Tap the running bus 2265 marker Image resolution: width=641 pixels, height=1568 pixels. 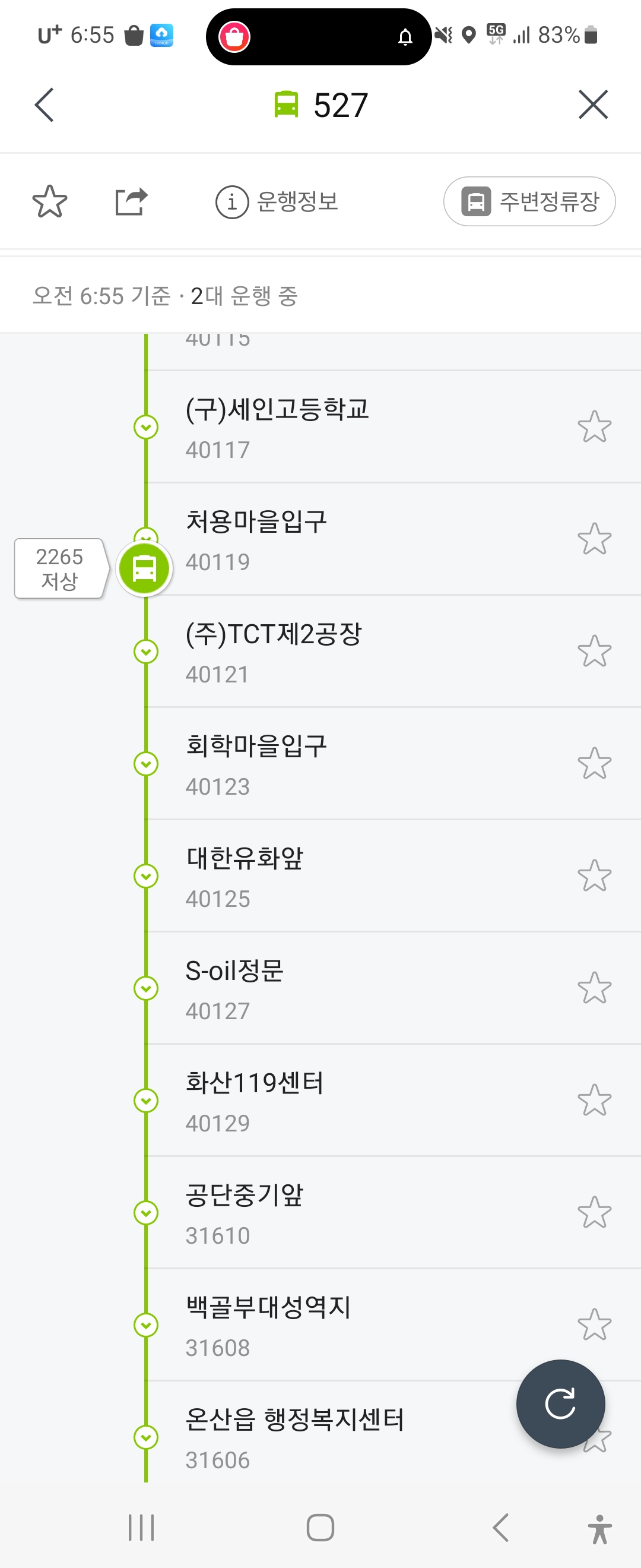point(145,568)
